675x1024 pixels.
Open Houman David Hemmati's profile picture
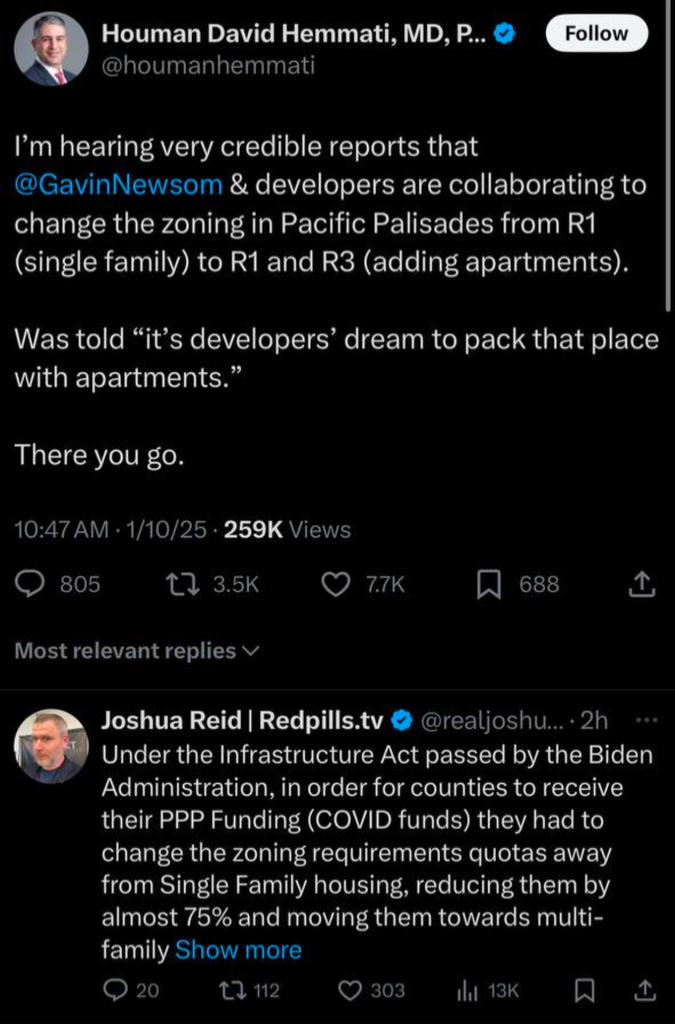[51, 50]
